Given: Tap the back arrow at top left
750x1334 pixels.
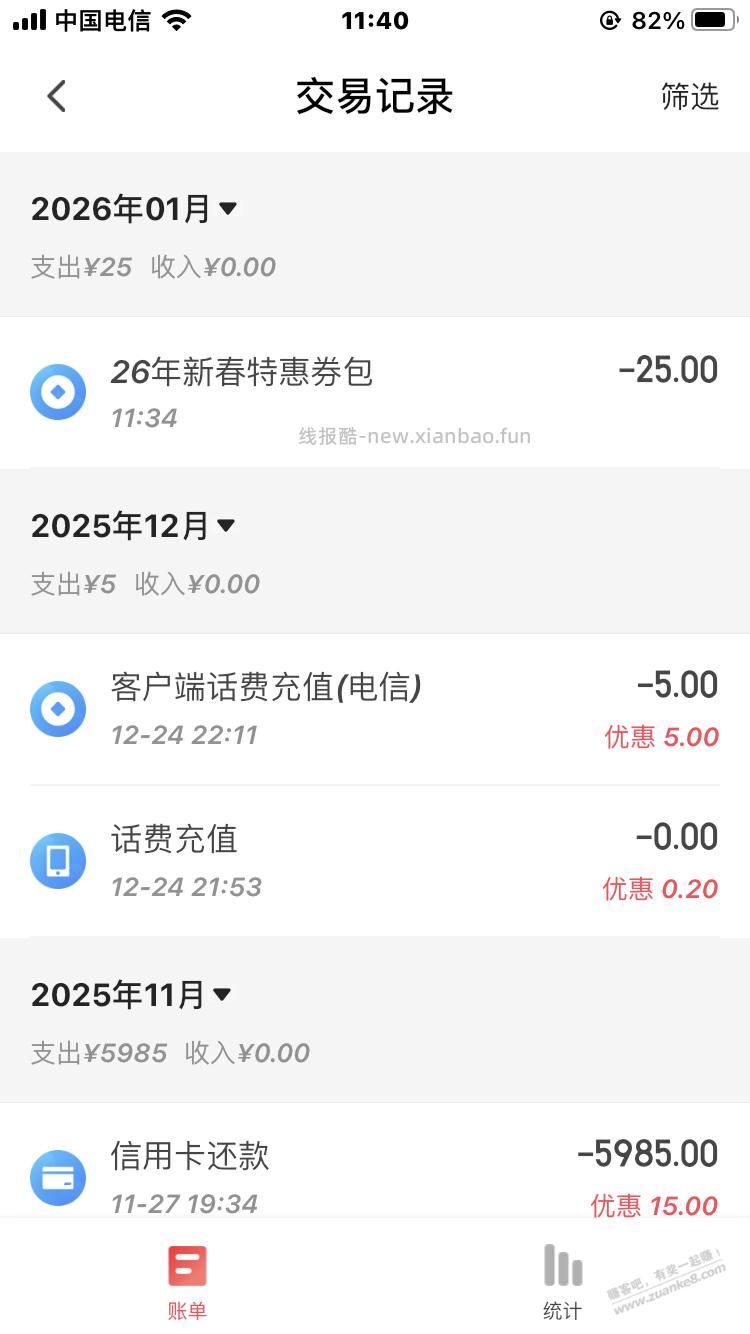Looking at the screenshot, I should (56, 95).
